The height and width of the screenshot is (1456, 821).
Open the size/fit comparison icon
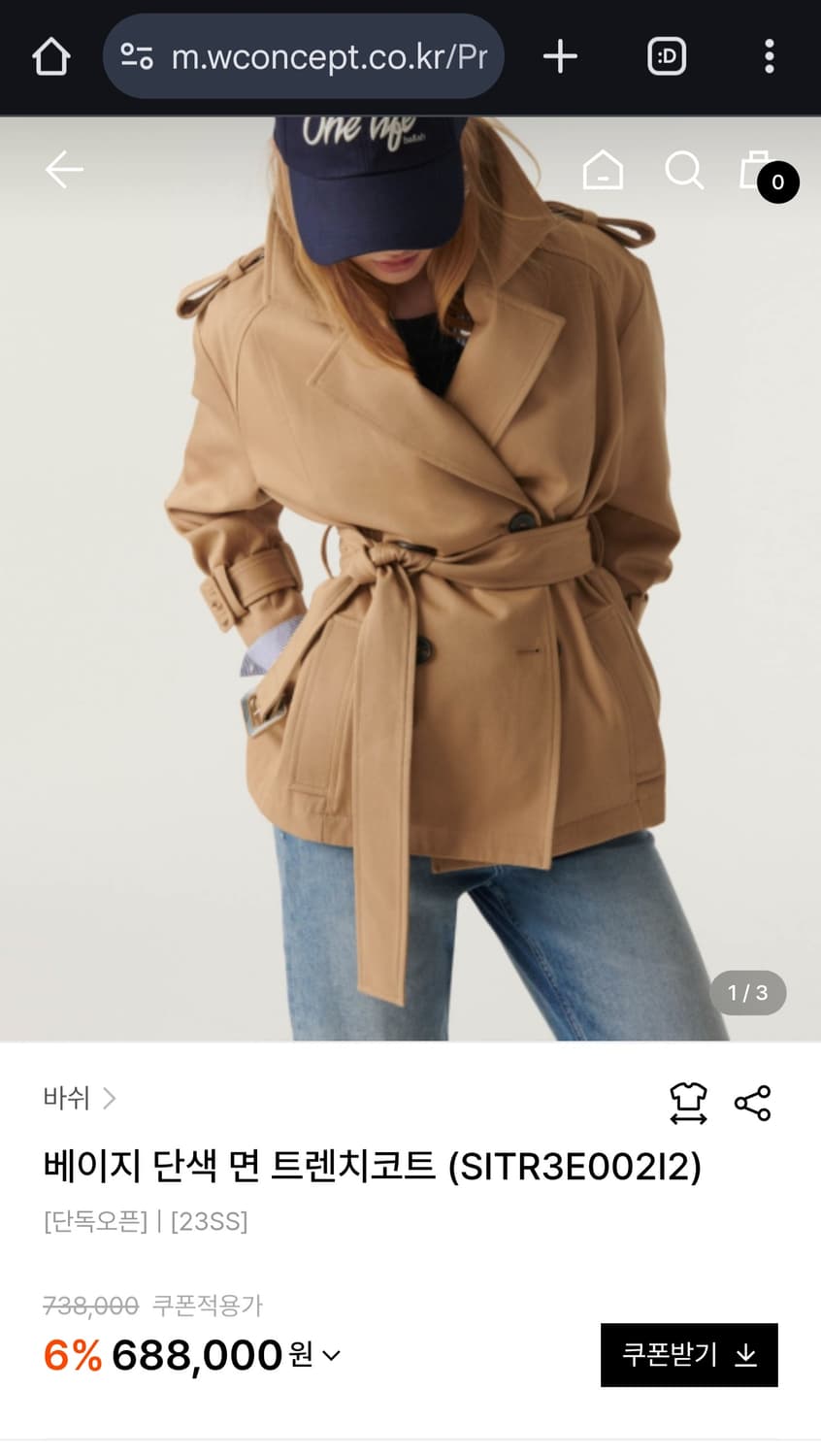[689, 1102]
